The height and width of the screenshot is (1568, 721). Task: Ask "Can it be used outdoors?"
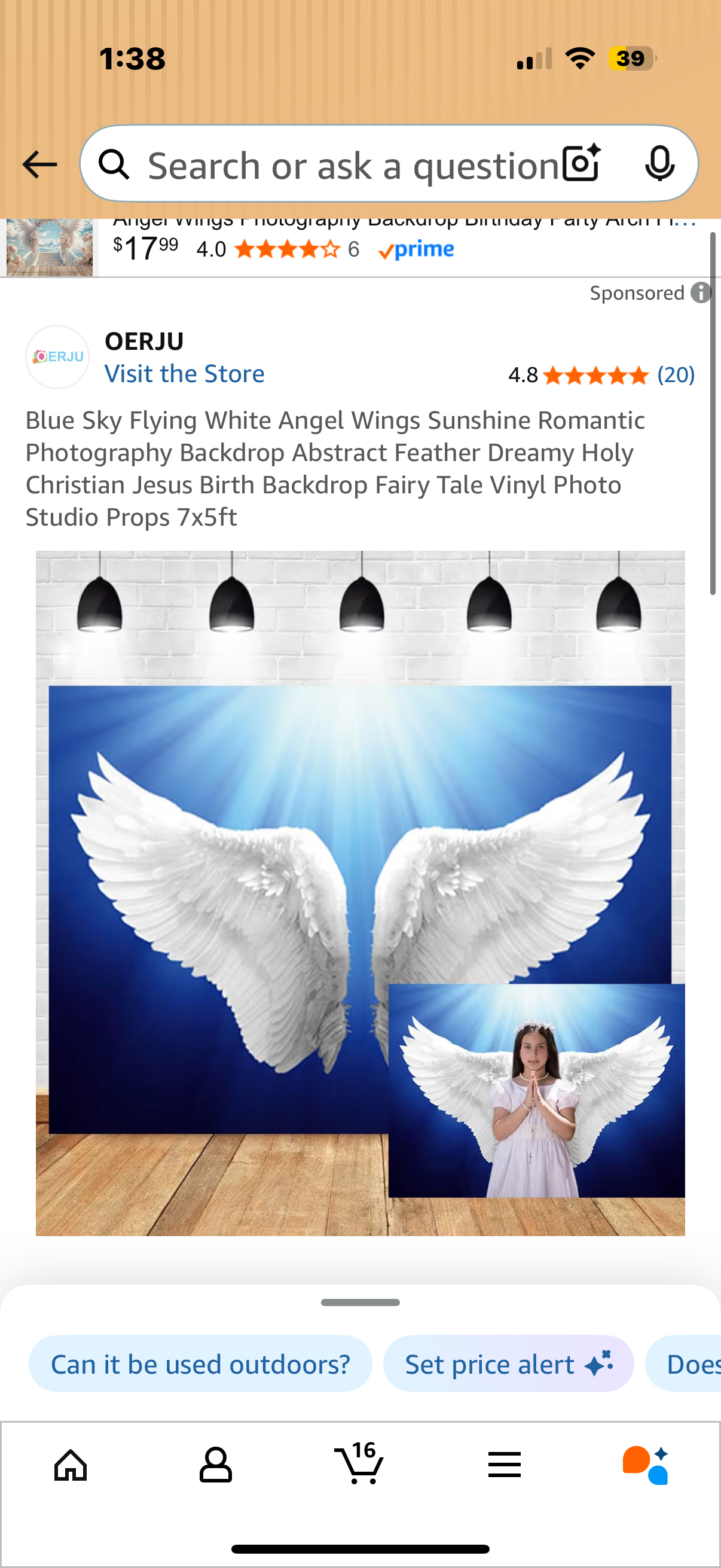pos(200,1364)
